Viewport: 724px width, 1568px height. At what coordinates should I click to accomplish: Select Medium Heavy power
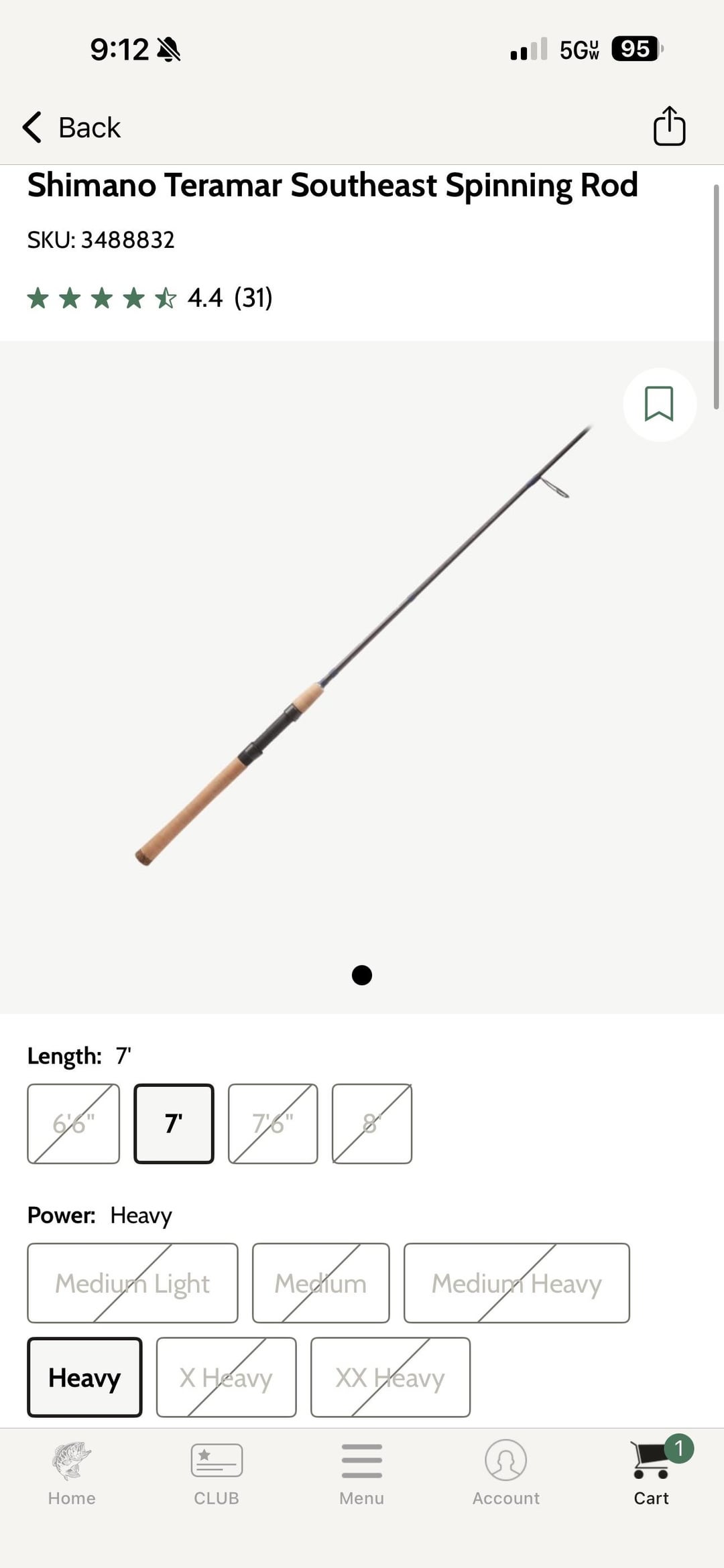point(516,1283)
